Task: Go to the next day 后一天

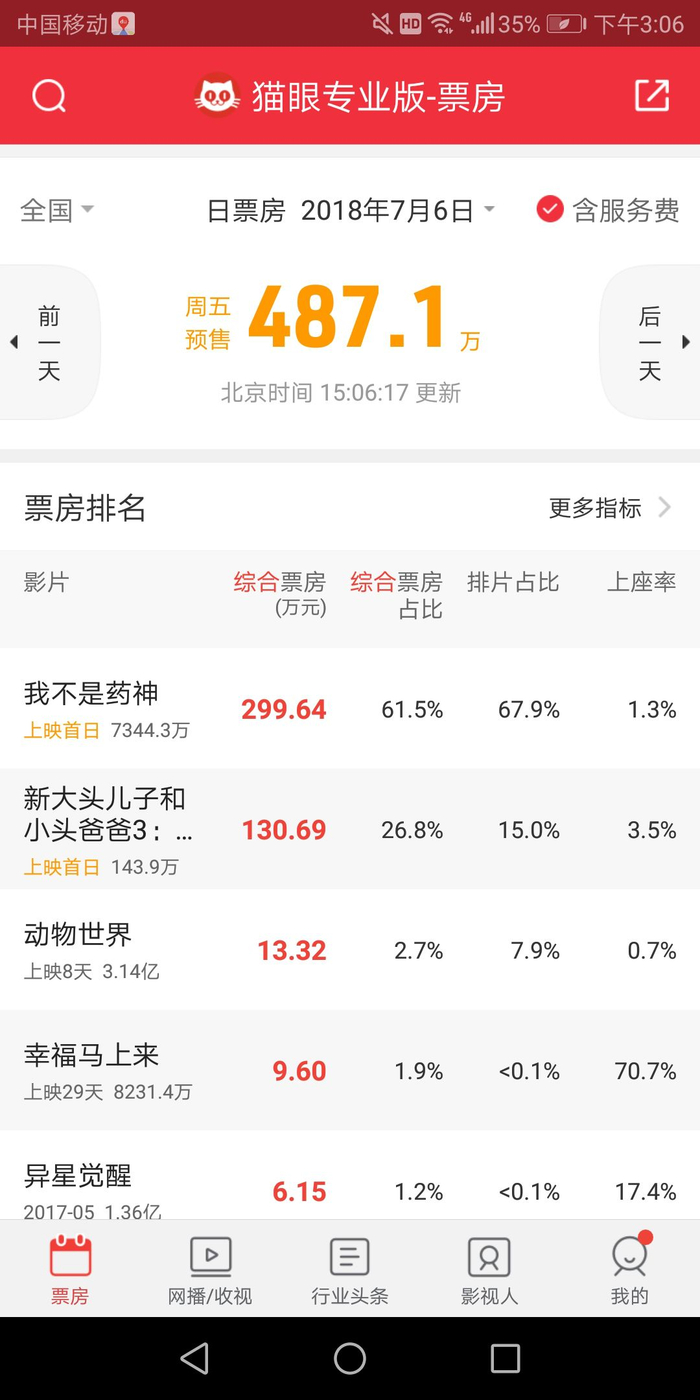Action: pos(651,344)
